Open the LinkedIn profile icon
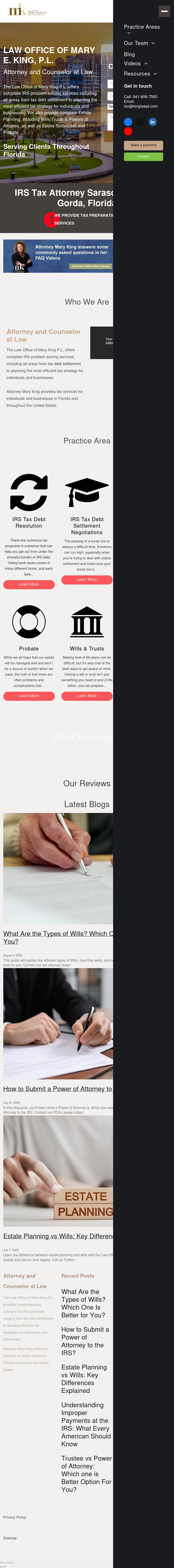 (153, 122)
